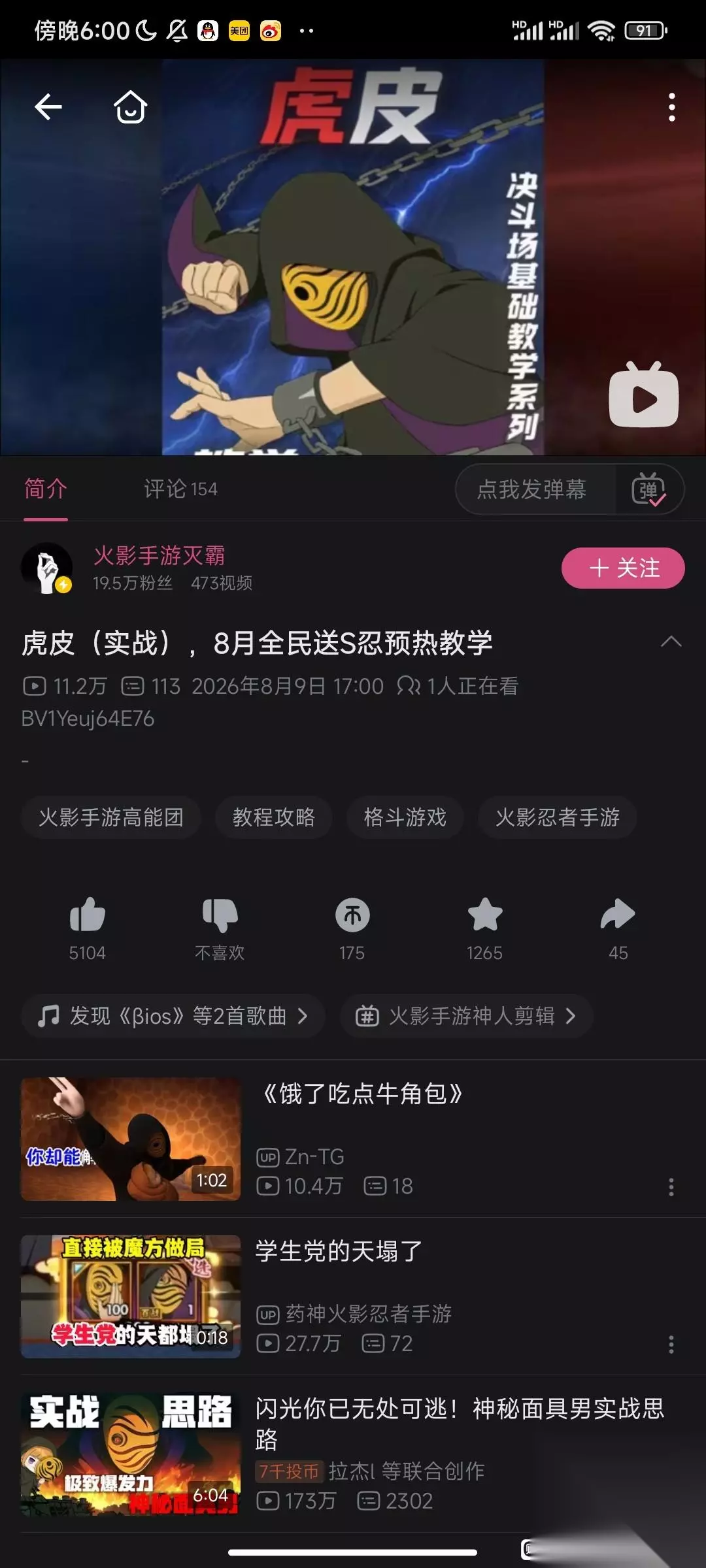Select the 火影手游高能团 tag
706x1568 pixels.
[111, 817]
